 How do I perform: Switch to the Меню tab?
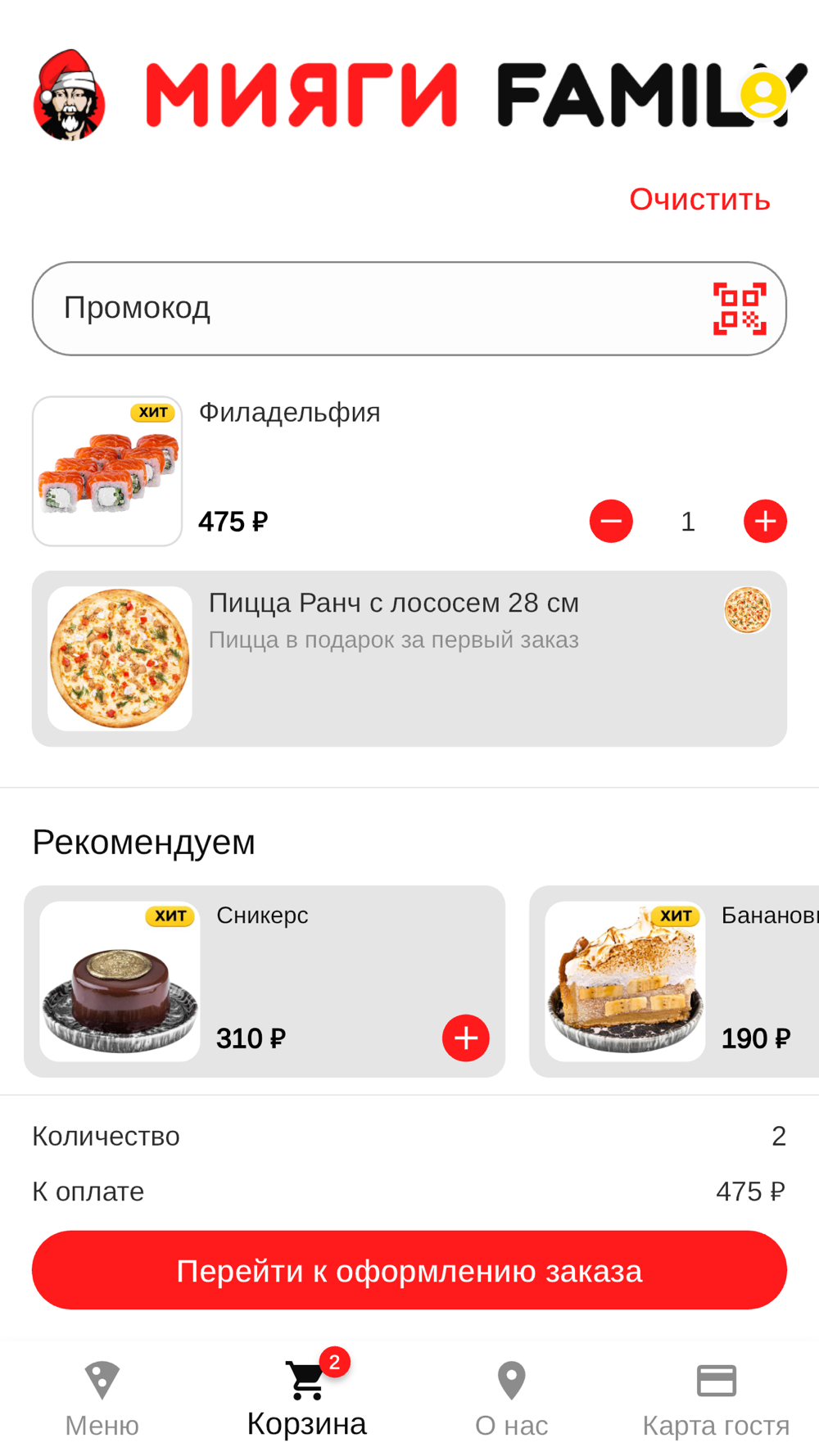tap(102, 1399)
